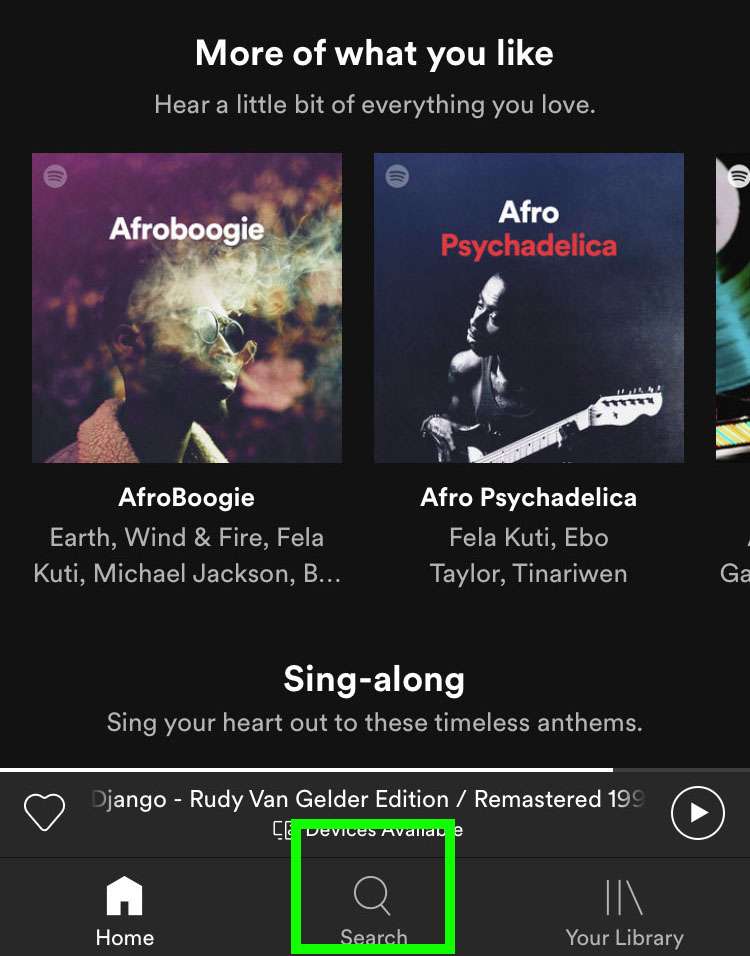This screenshot has height=956, width=750.
Task: Switch to the Search tab
Action: coord(373,908)
